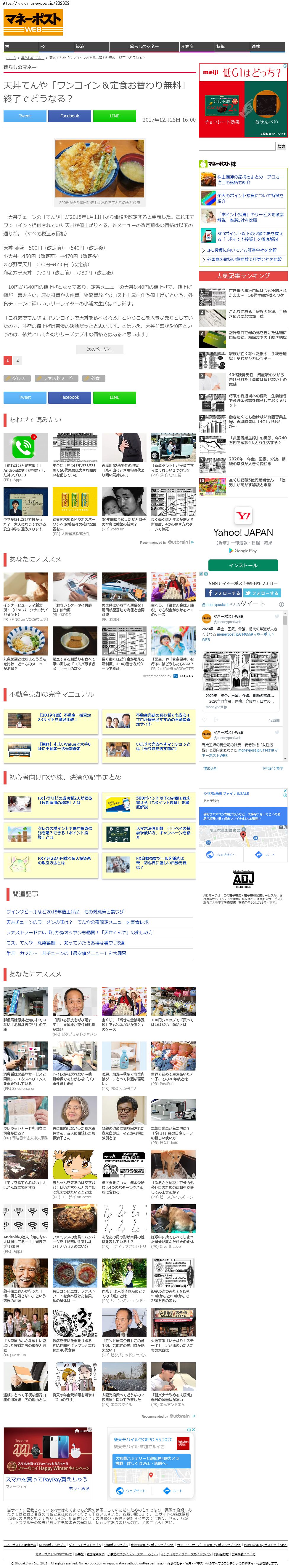The width and height of the screenshot is (291, 1568).
Task: Open the 外食 tag
Action: [94, 378]
